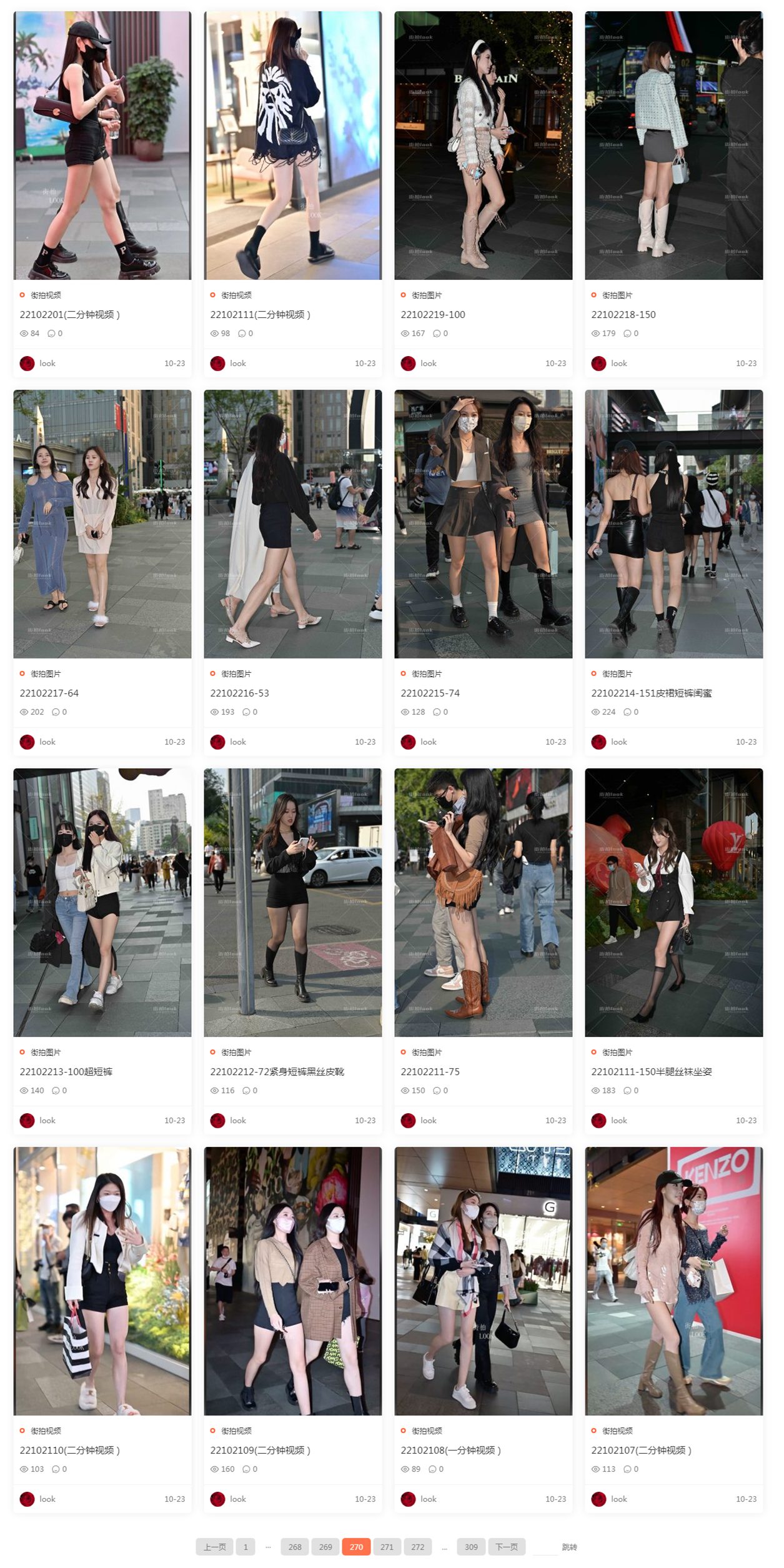Viewport: 784px width, 1568px height.
Task: Focus the page number jump field
Action: click(545, 1547)
